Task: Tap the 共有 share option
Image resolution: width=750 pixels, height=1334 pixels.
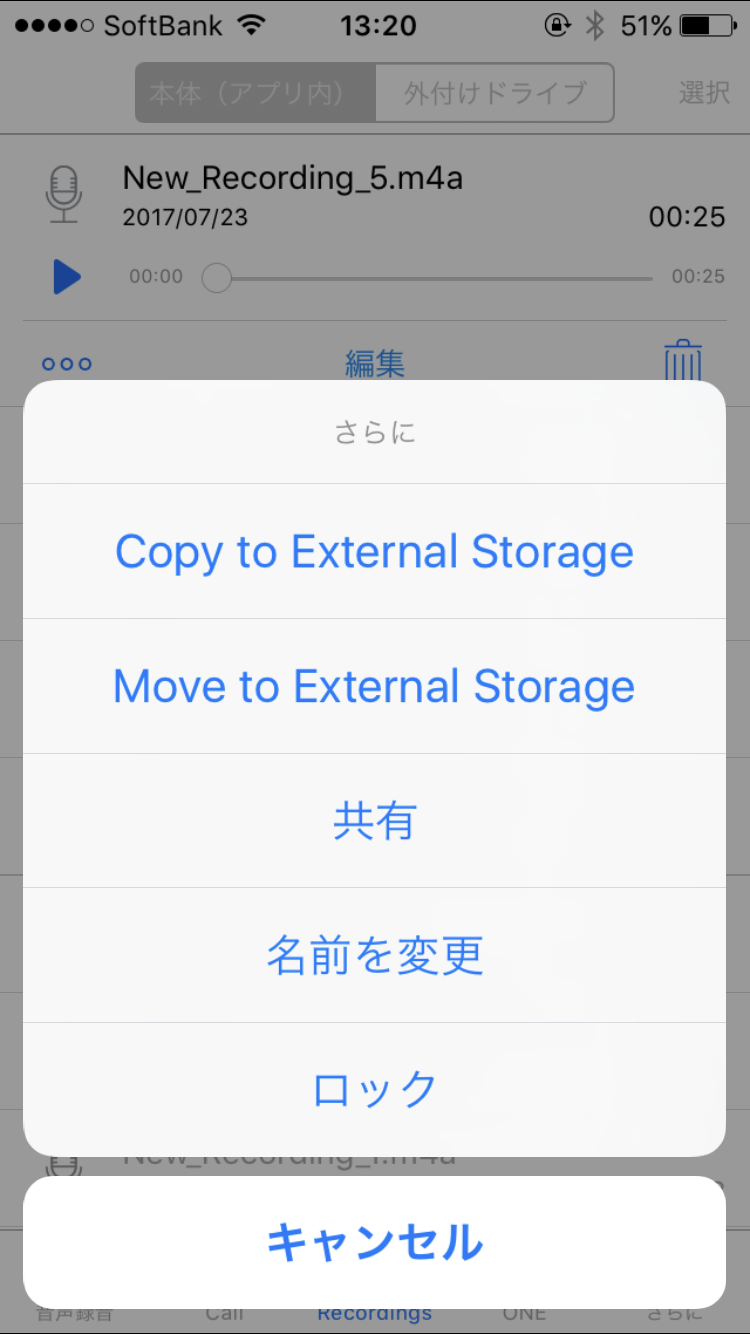Action: coord(374,821)
